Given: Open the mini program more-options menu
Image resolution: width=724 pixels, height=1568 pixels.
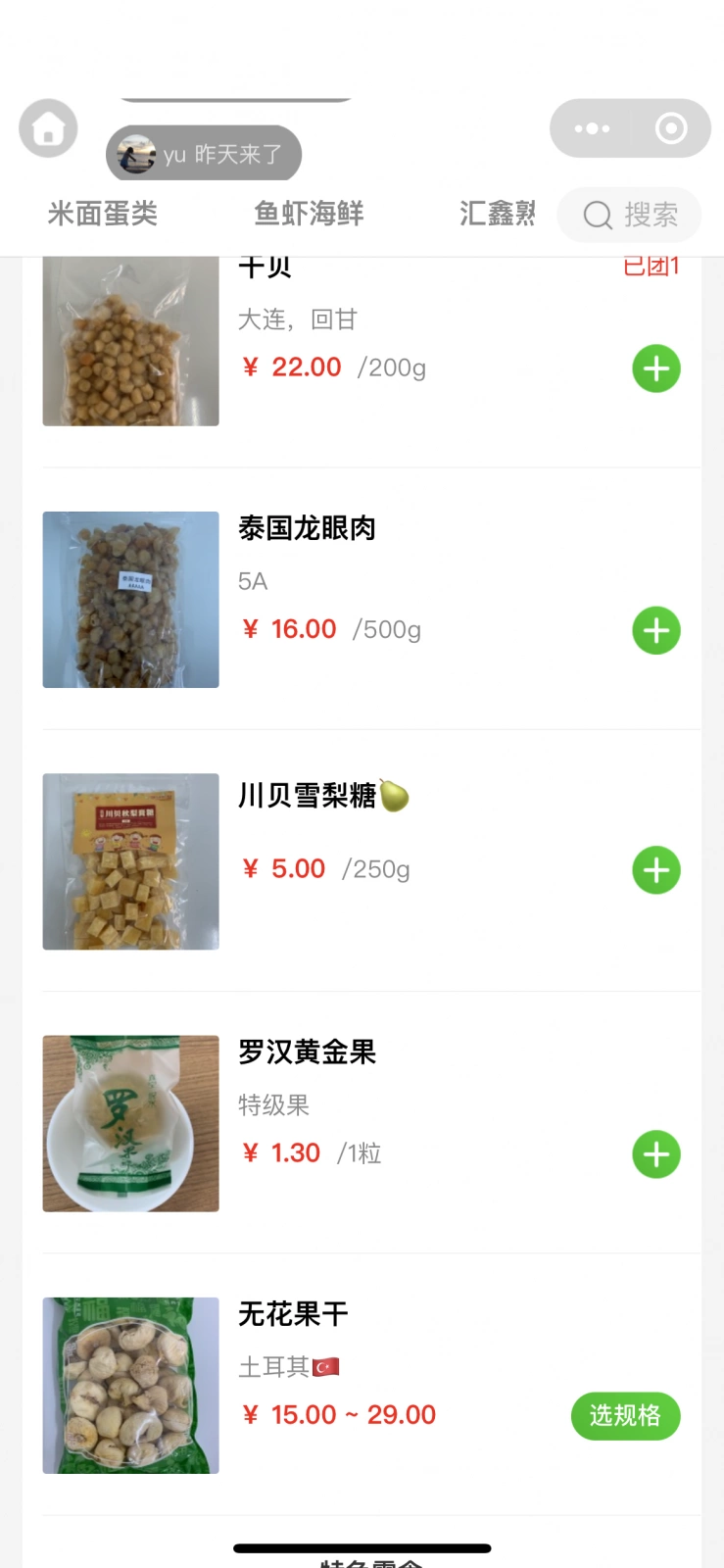Looking at the screenshot, I should 592,128.
